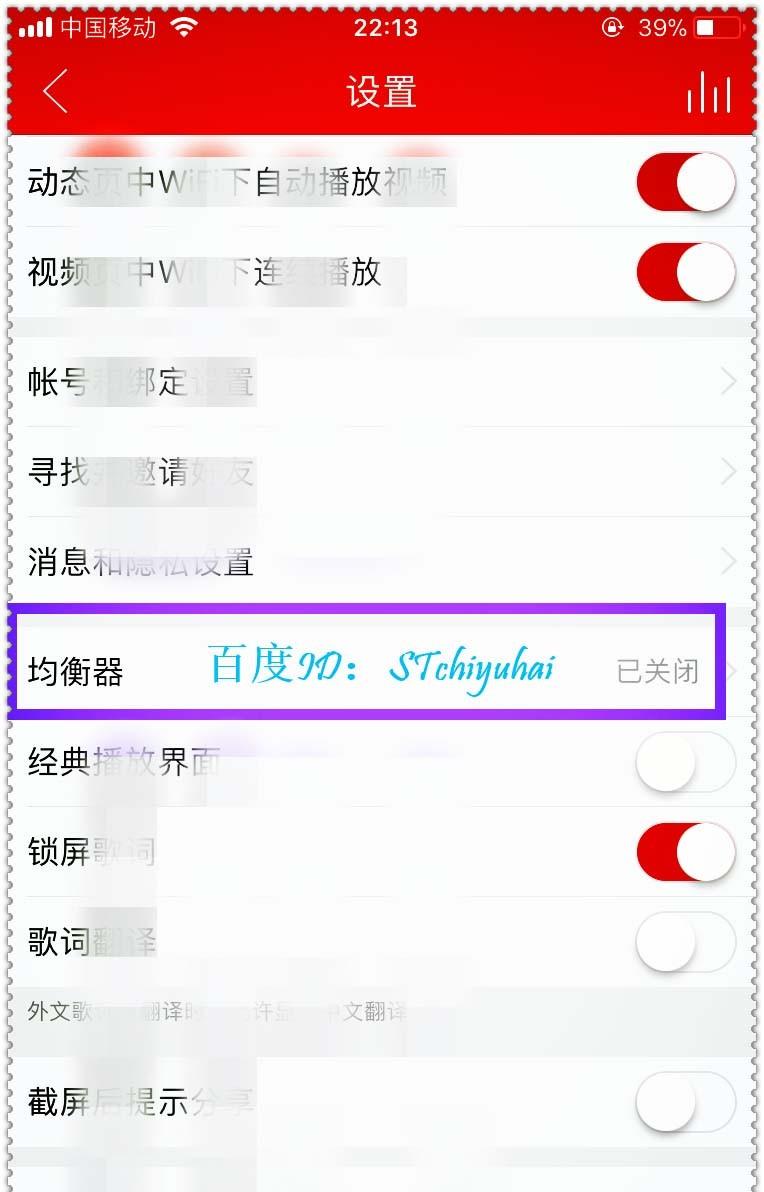The image size is (764, 1192).
Task: Enable the 经典播放界面 switch
Action: click(x=686, y=761)
